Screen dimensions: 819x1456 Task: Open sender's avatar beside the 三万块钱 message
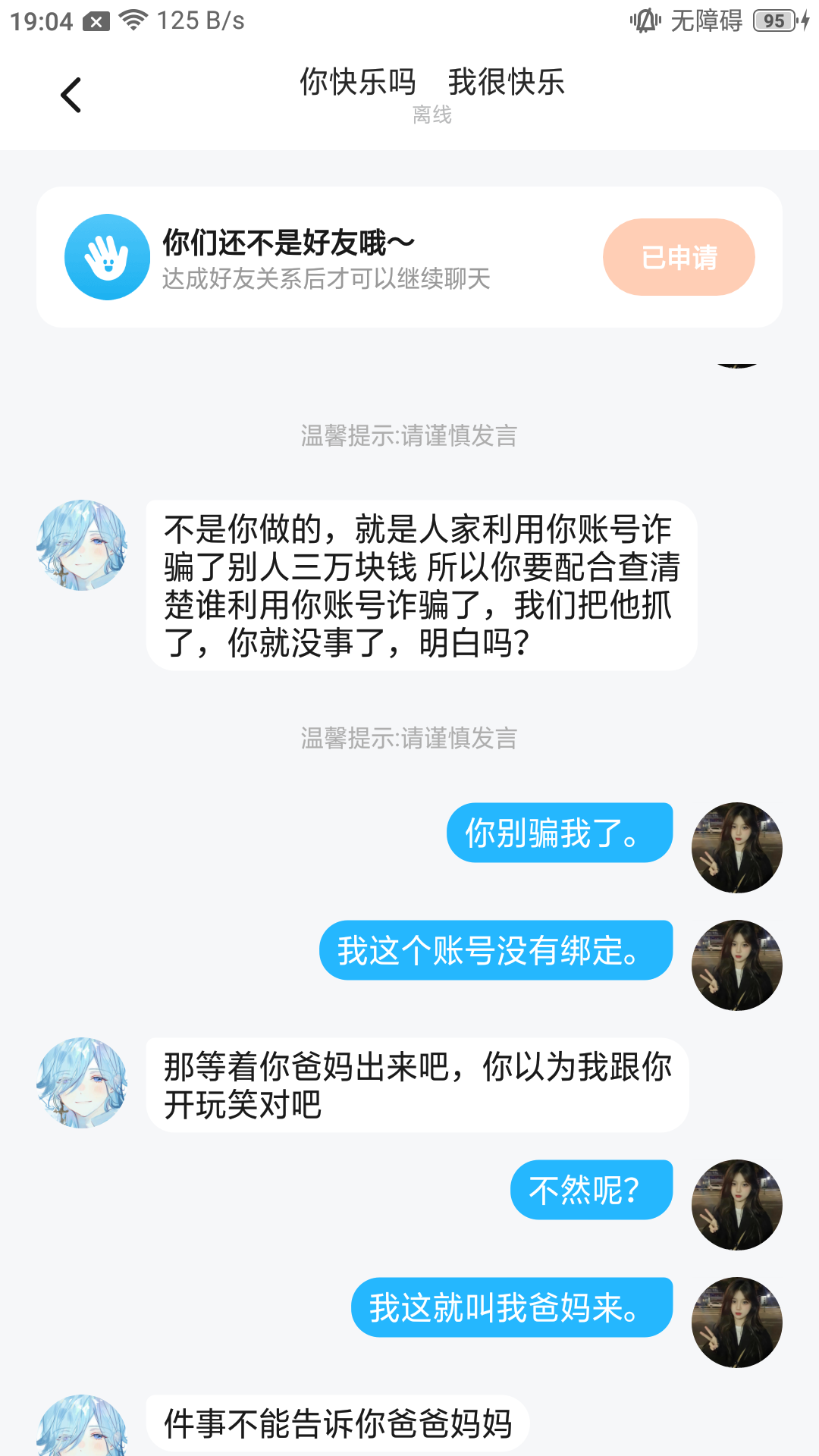tap(82, 544)
